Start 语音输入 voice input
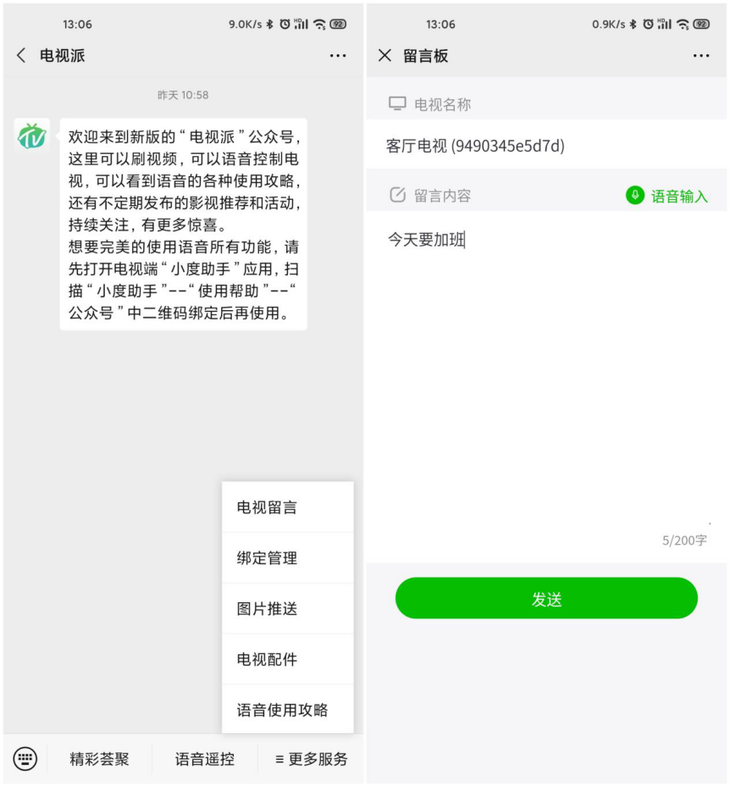Viewport: 730px width, 787px height. [x=667, y=196]
